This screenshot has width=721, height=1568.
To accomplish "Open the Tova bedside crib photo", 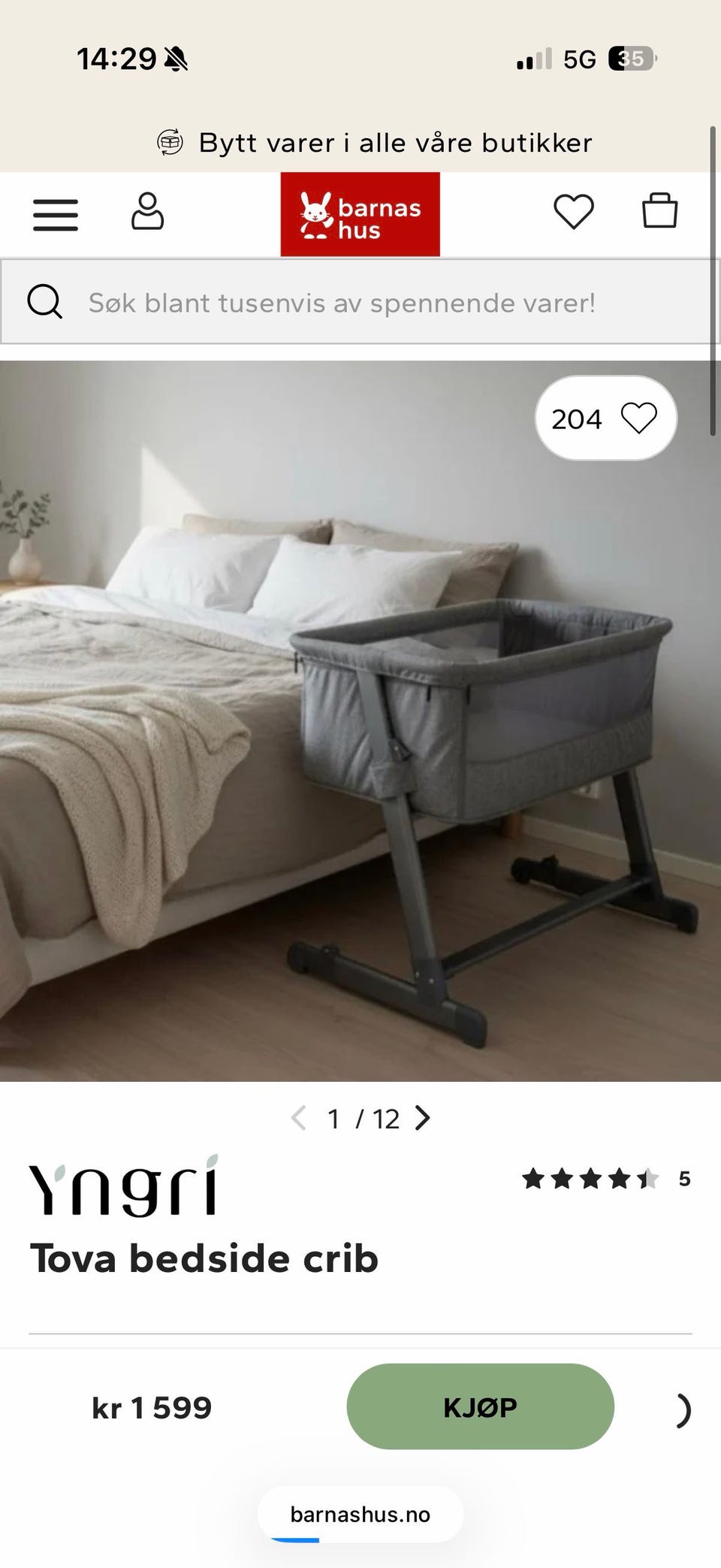I will (x=360, y=721).
